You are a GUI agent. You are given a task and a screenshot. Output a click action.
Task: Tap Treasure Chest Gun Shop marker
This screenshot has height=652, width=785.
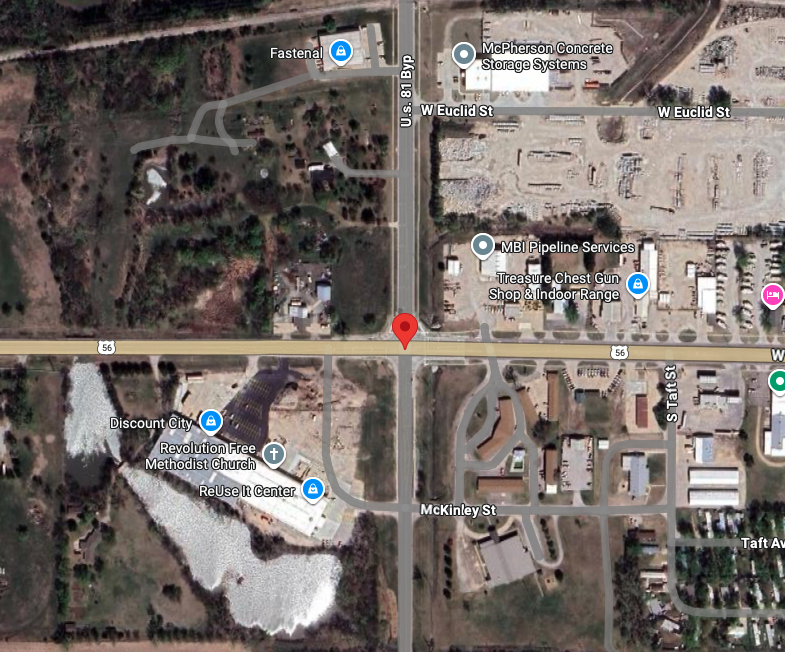[x=636, y=287]
